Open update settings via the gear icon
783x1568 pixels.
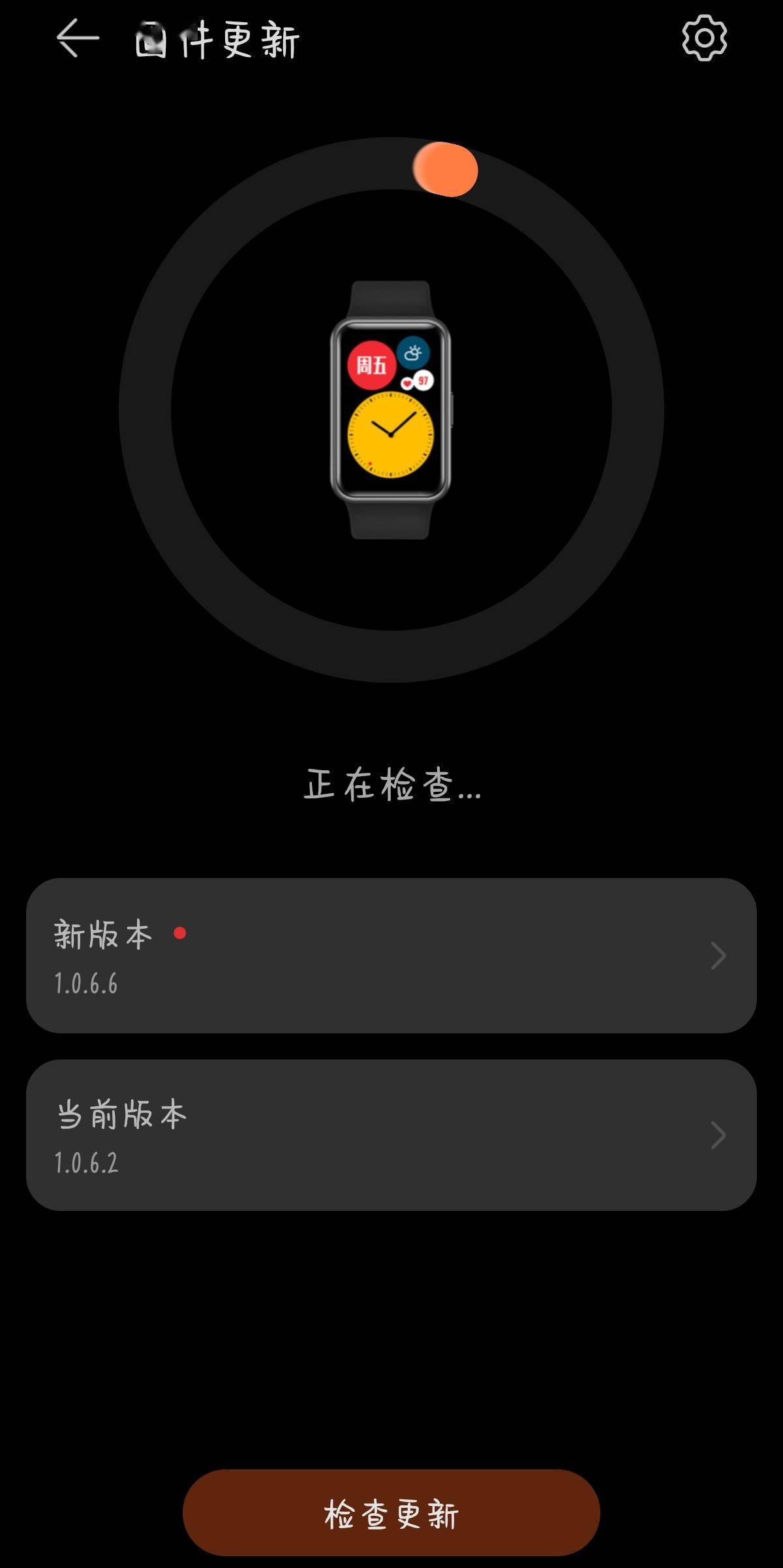tap(705, 37)
